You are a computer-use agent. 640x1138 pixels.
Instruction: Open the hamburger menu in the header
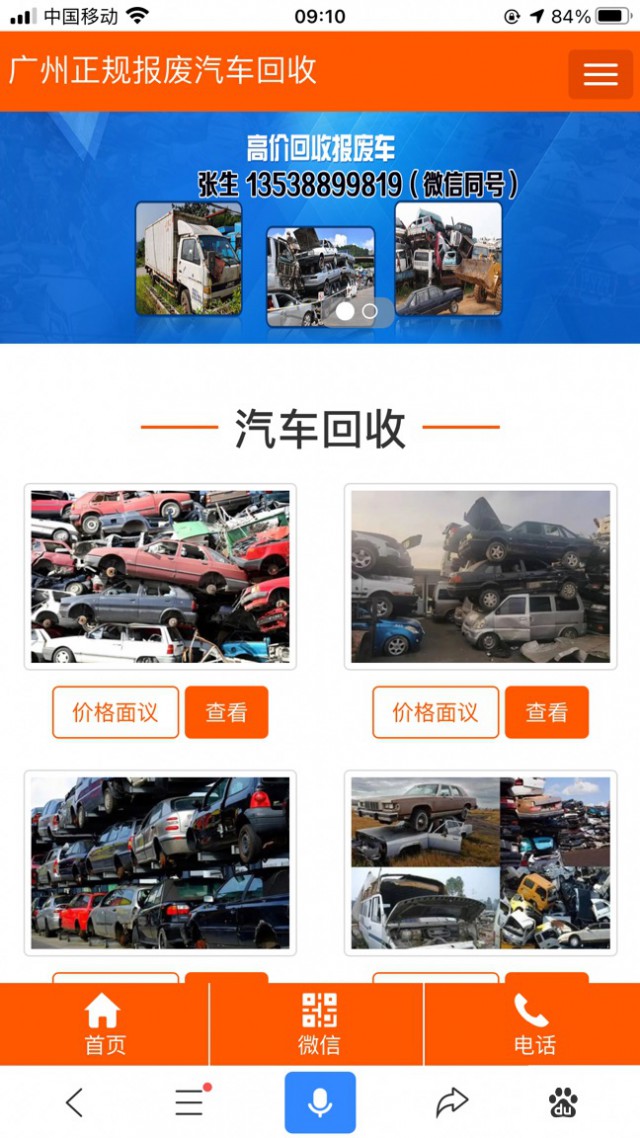600,75
